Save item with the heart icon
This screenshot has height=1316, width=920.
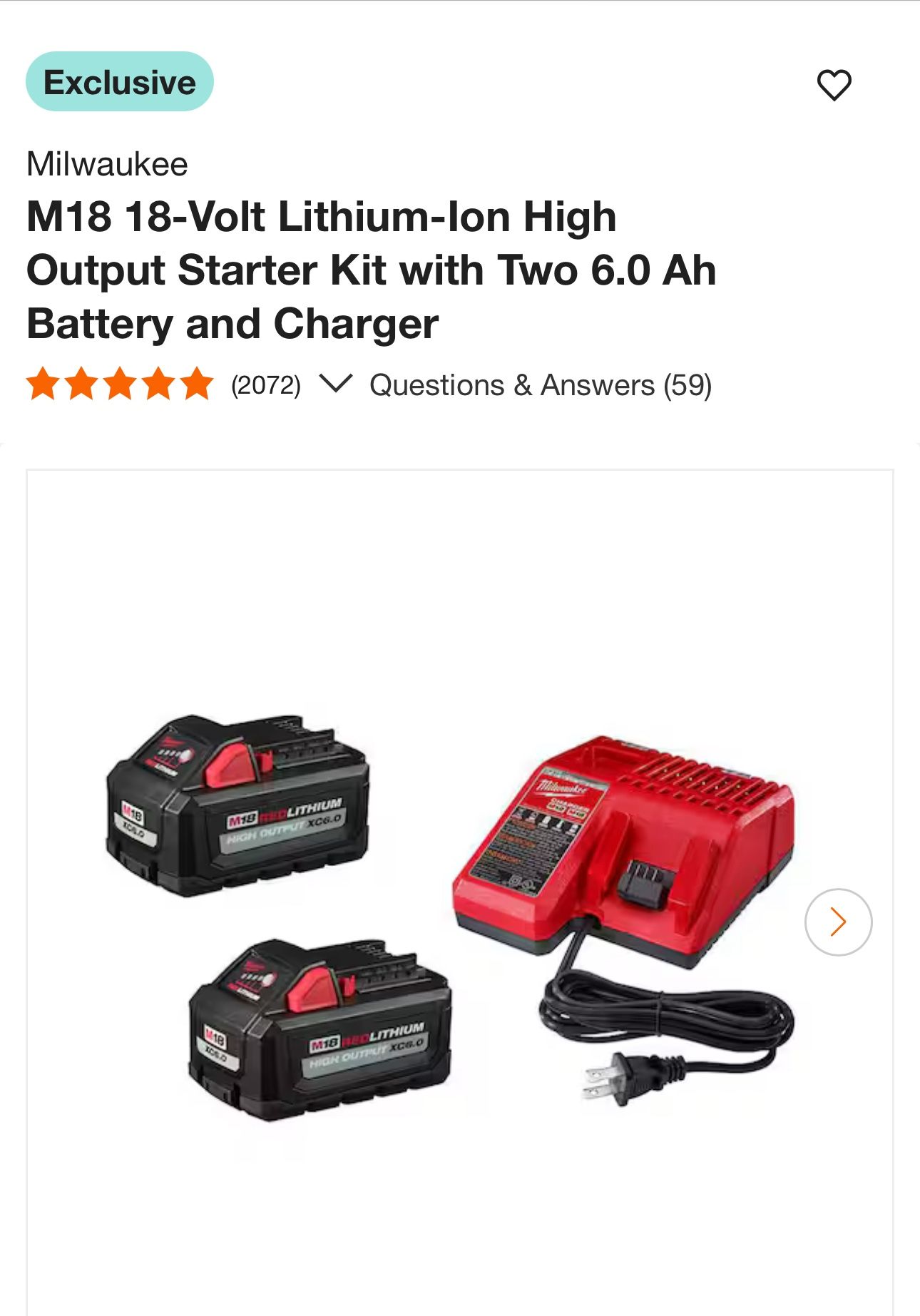pyautogui.click(x=833, y=85)
